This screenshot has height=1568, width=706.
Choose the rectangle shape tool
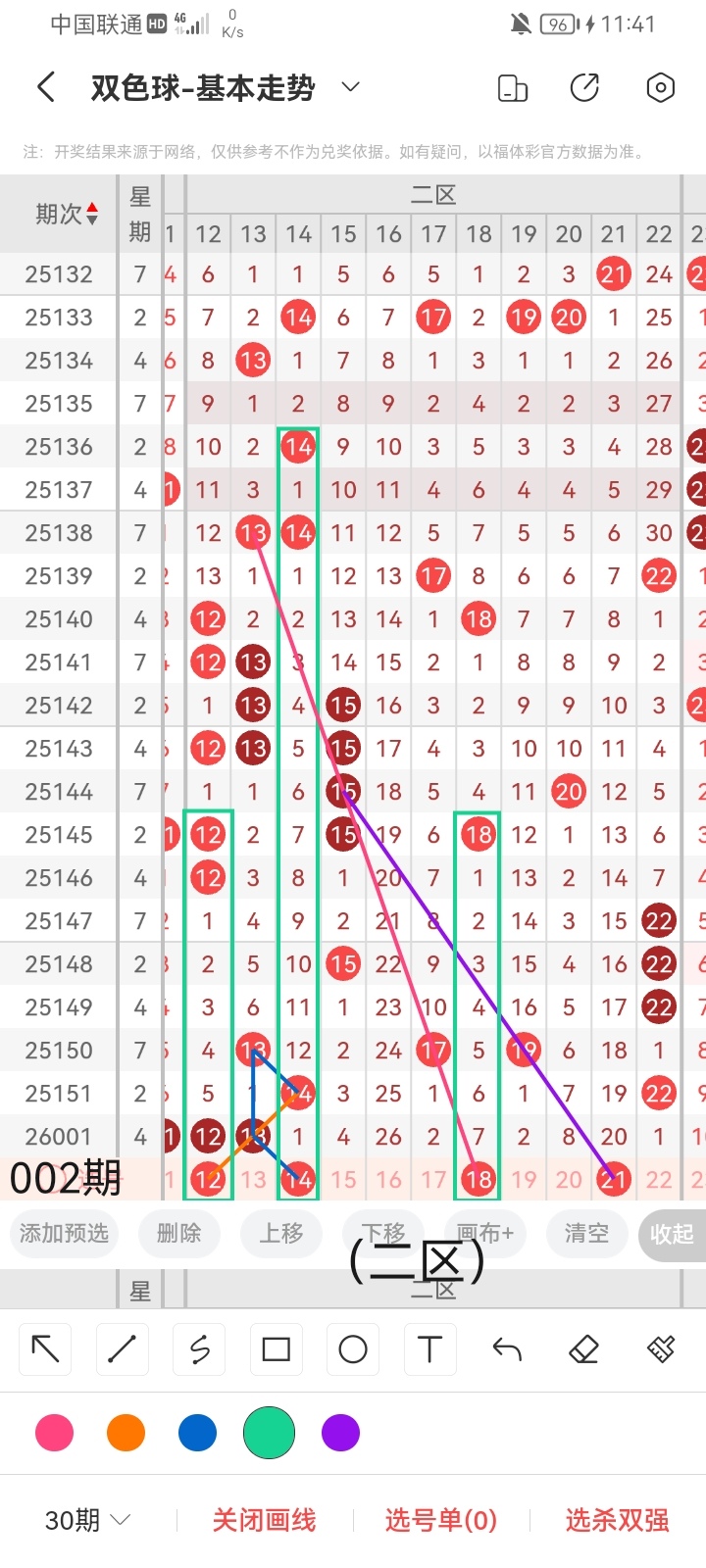click(276, 1349)
